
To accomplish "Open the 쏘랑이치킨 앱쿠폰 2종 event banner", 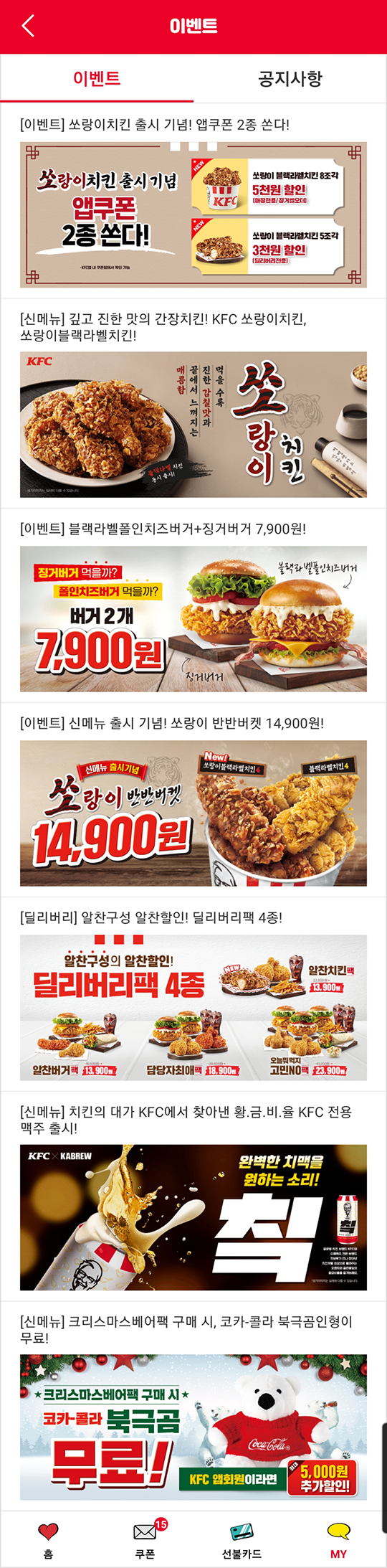I will (193, 214).
